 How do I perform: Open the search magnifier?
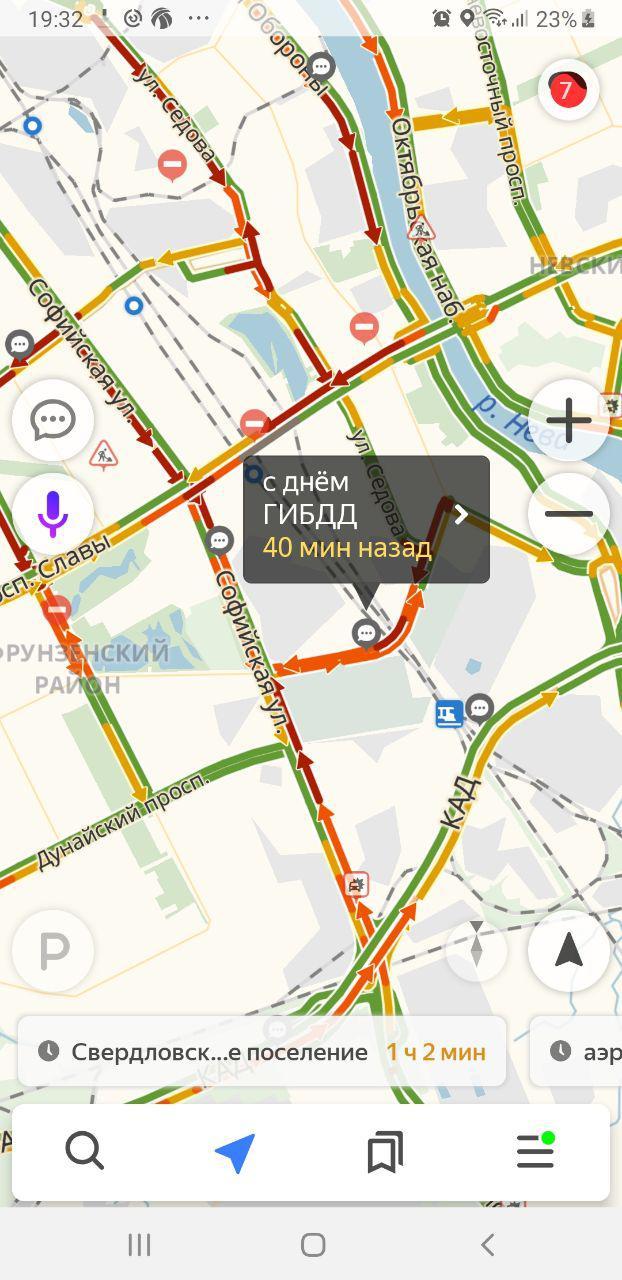(x=85, y=1152)
